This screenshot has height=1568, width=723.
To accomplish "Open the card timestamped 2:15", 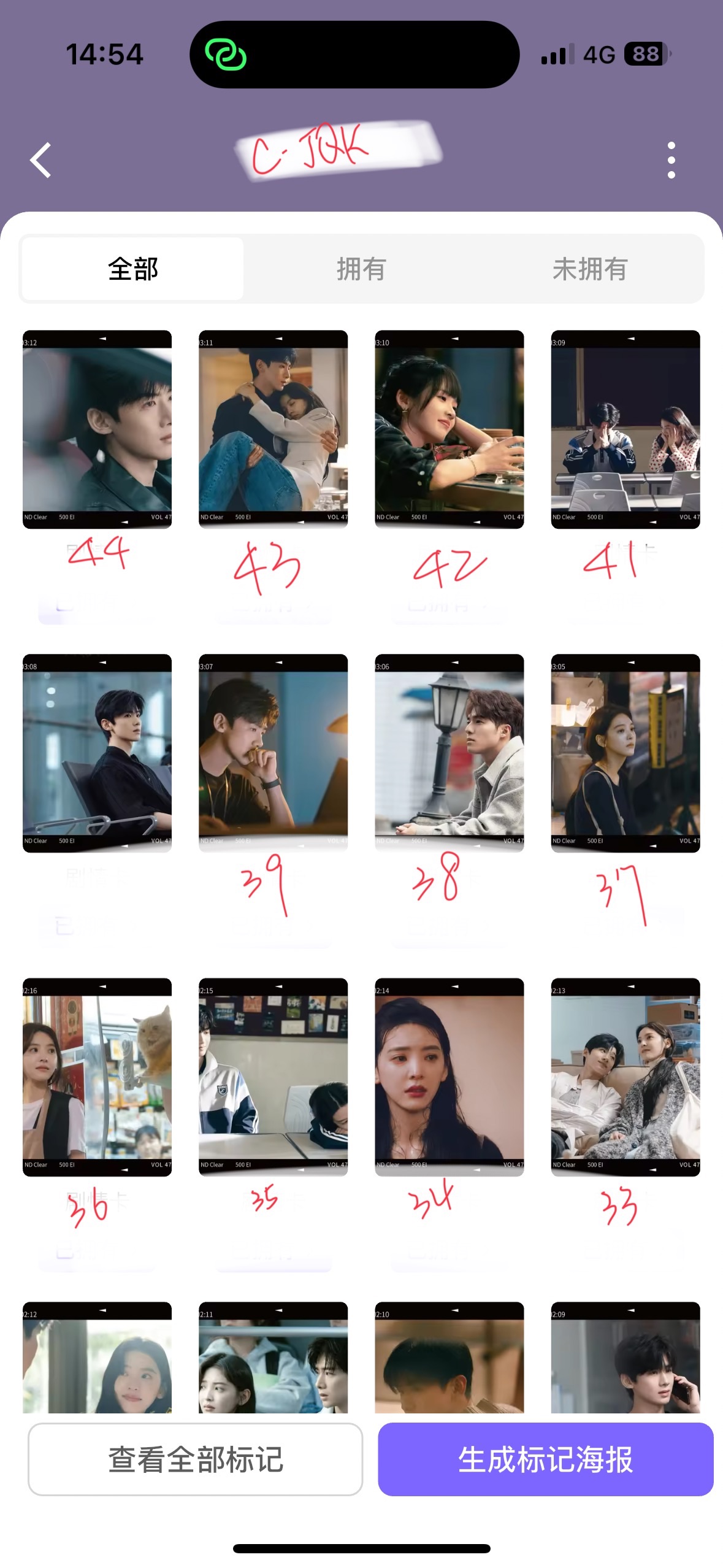I will 273,1077.
